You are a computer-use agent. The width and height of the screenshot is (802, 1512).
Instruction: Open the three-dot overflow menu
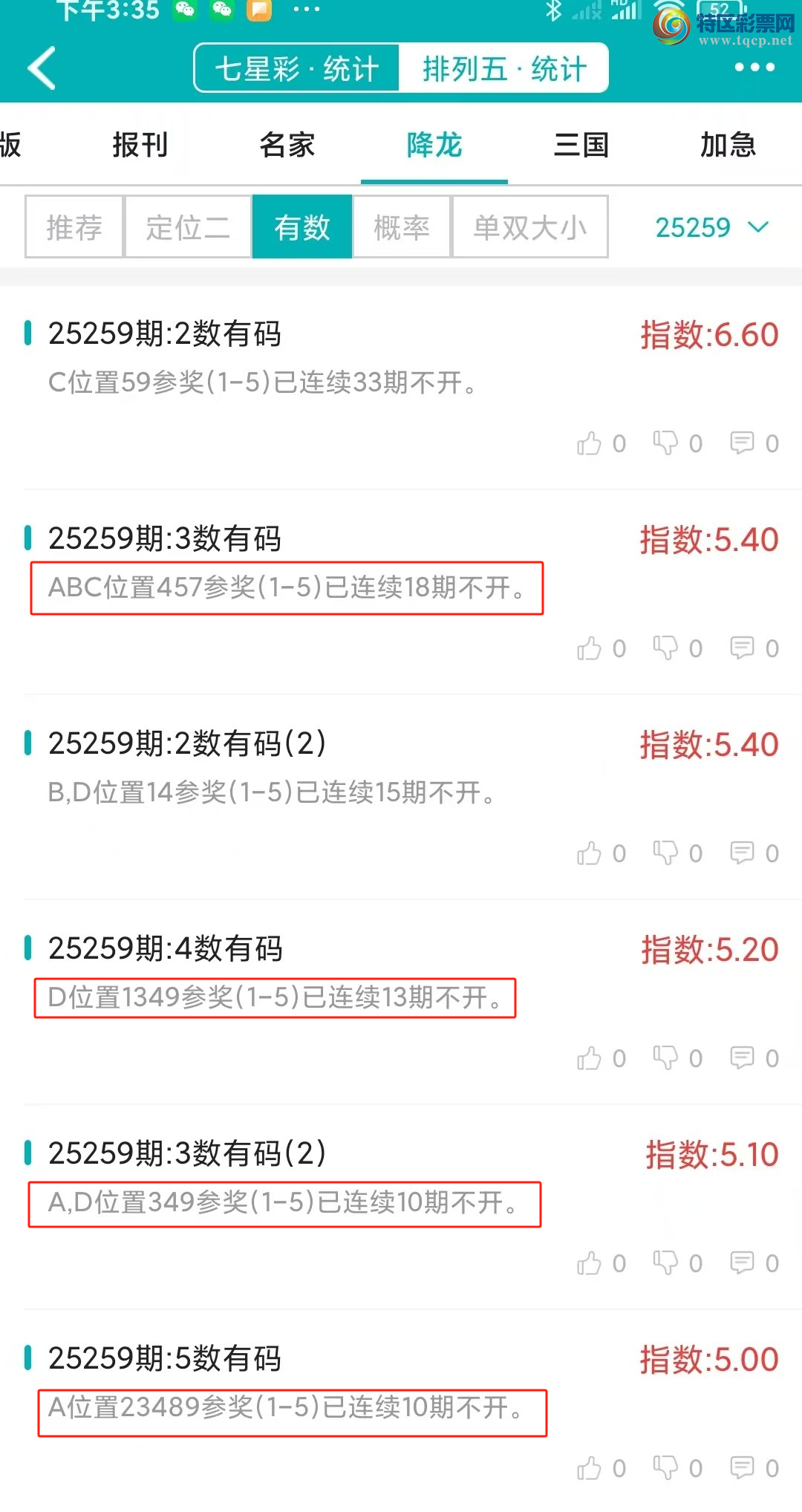click(x=754, y=68)
